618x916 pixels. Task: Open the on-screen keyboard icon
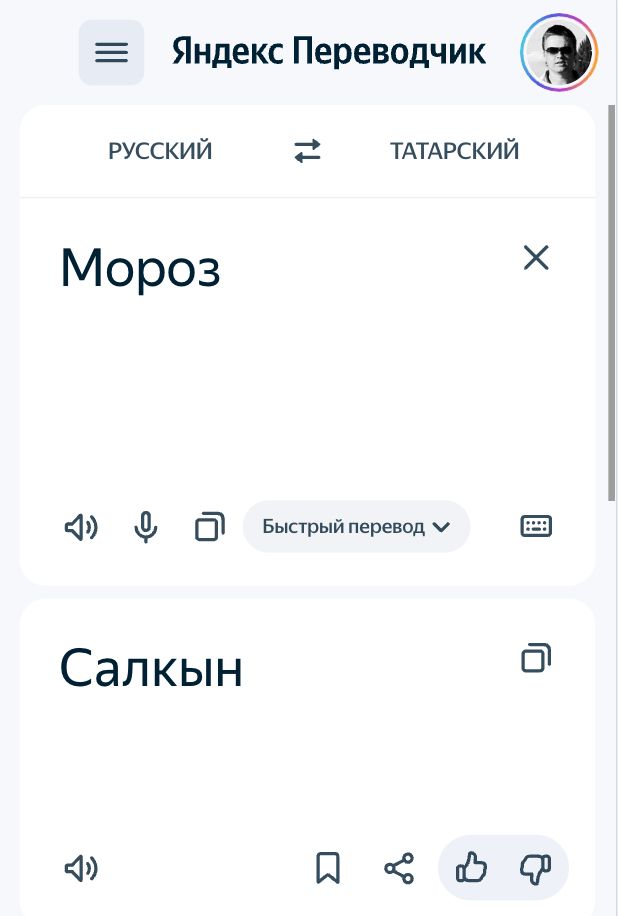click(537, 526)
